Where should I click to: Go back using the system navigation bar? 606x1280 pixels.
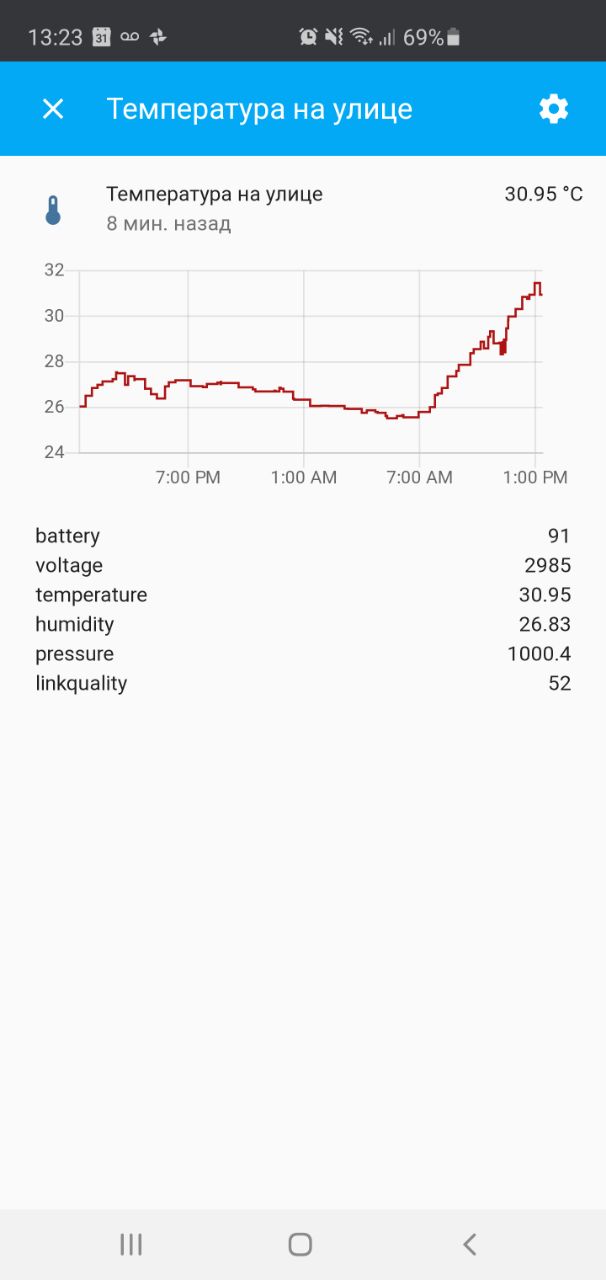(470, 1244)
